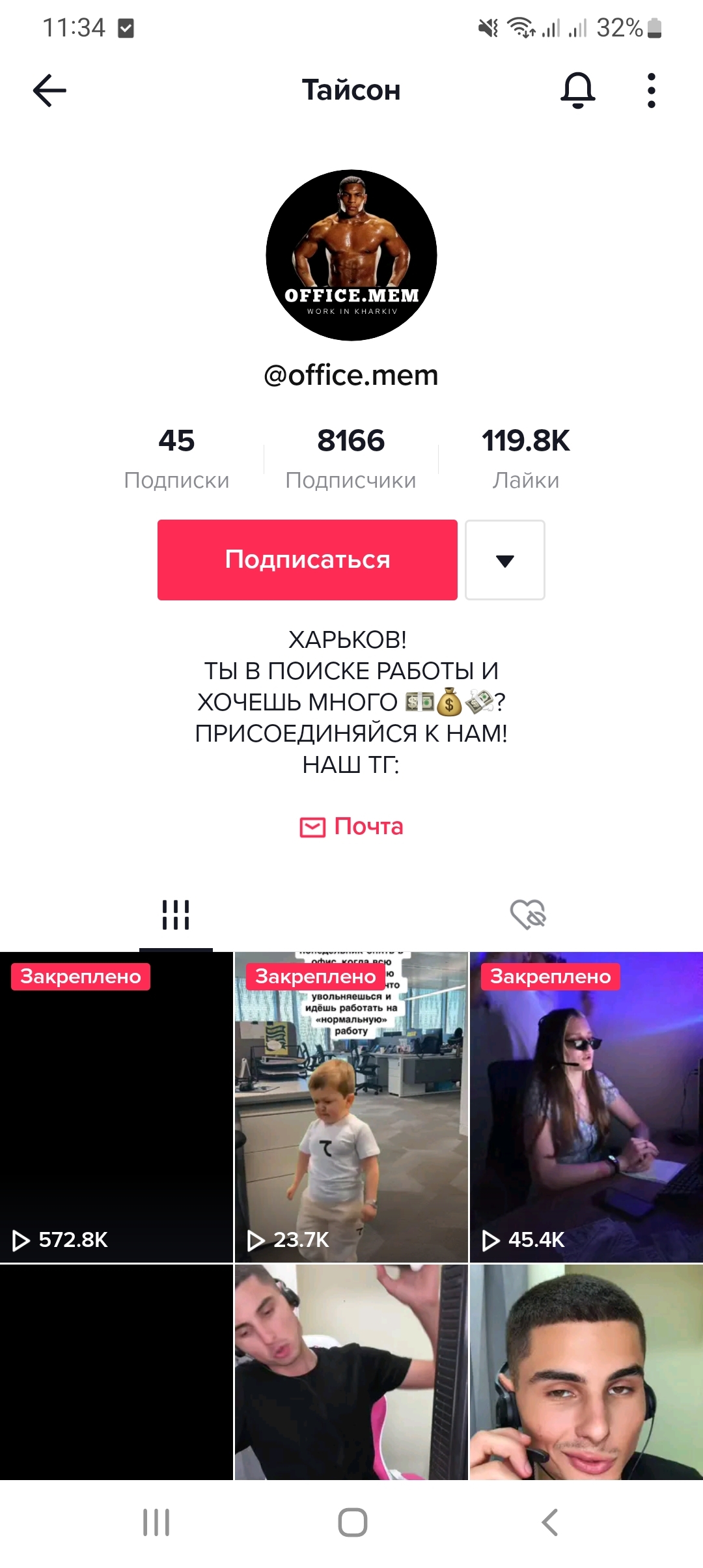Tap the Подписаться follow button
Viewport: 703px width, 1568px height.
tap(307, 560)
